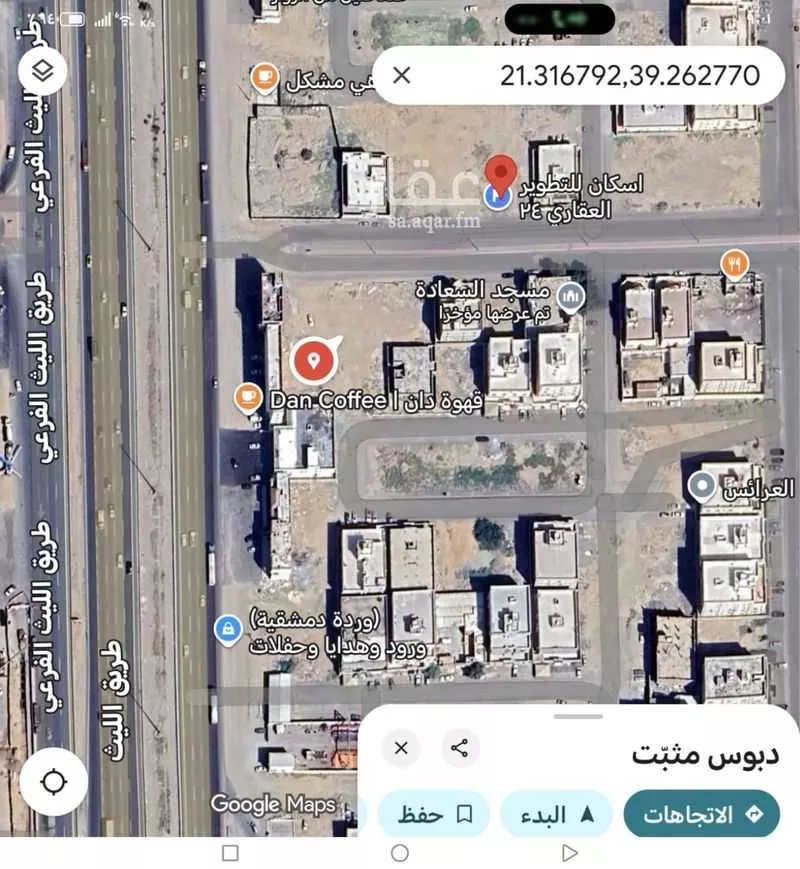Clear the coordinates search with the X

(401, 75)
